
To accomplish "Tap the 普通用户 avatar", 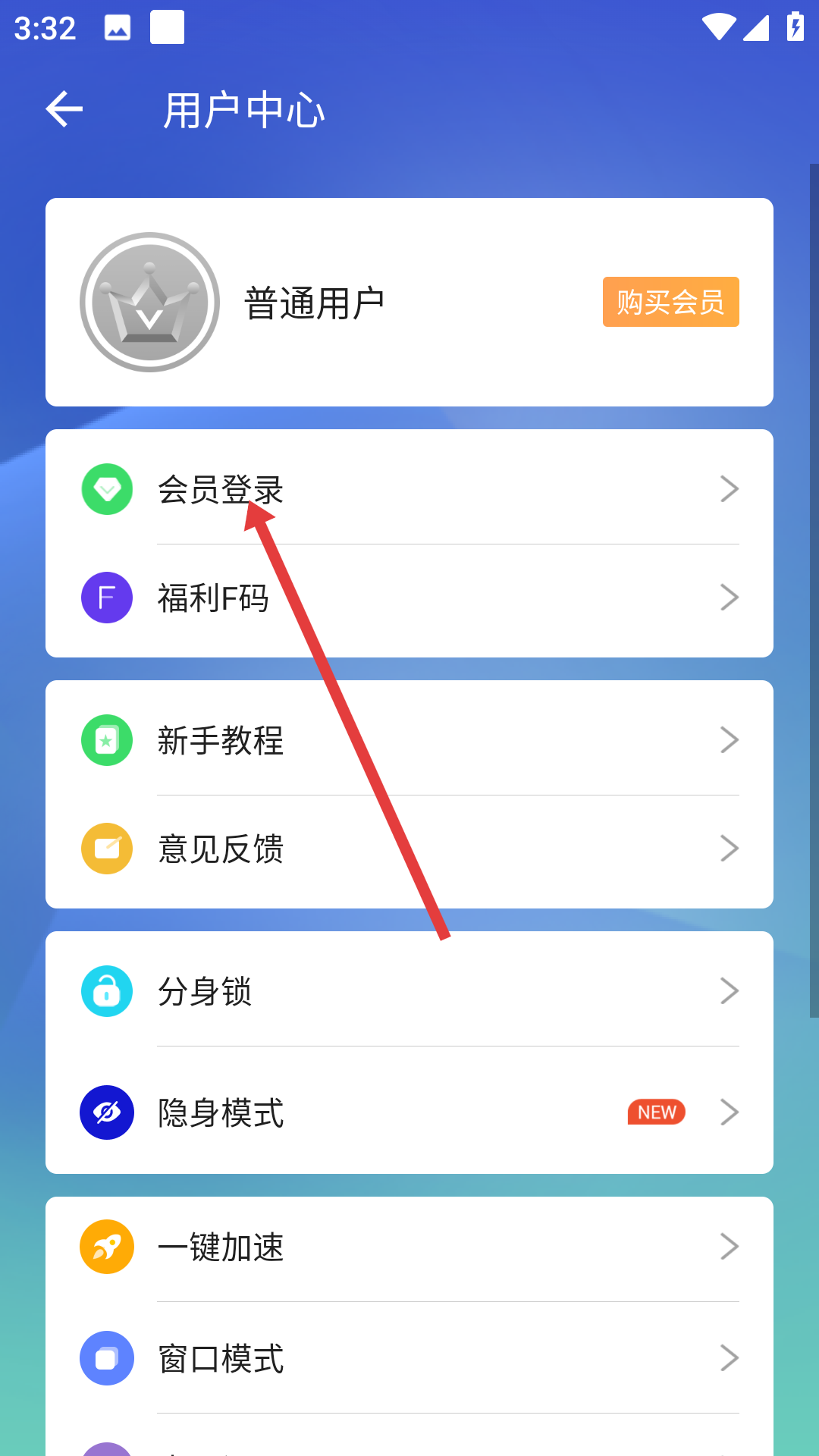I will pos(149,302).
